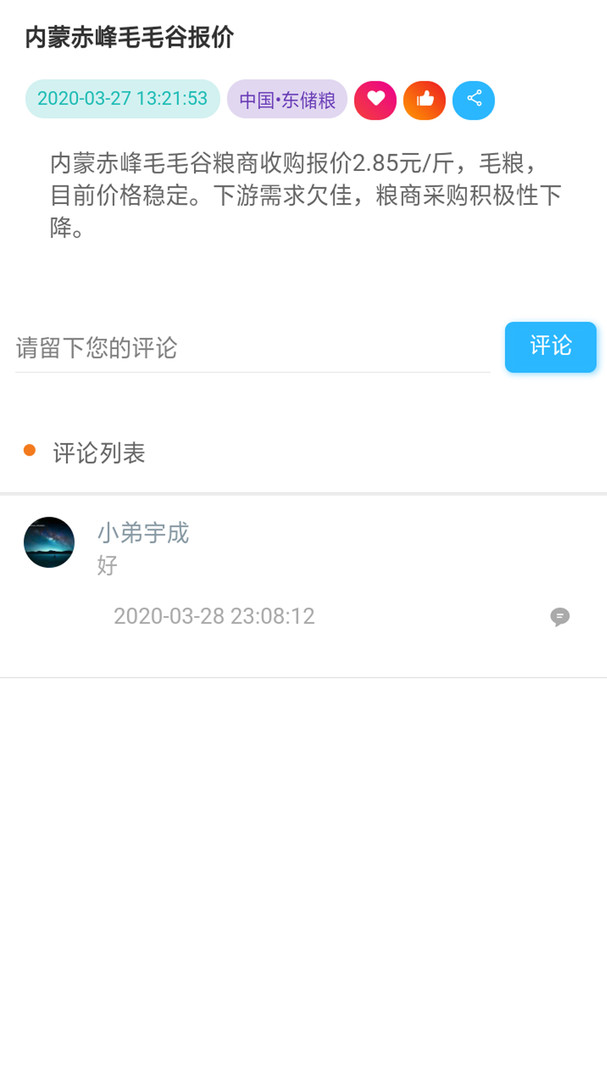
Task: Favorite this post with the heart icon
Action: tap(375, 99)
